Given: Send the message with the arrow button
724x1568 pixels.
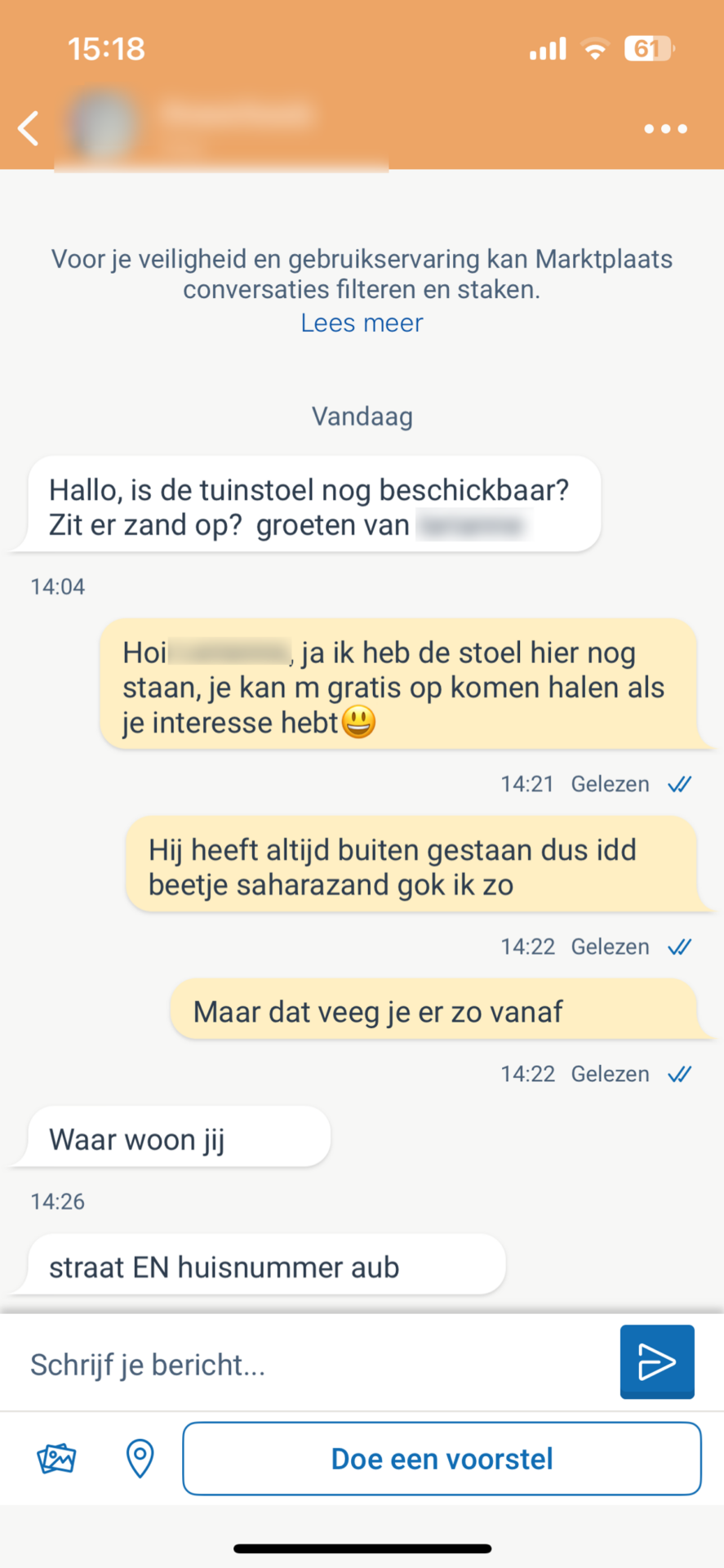Looking at the screenshot, I should 656,1361.
